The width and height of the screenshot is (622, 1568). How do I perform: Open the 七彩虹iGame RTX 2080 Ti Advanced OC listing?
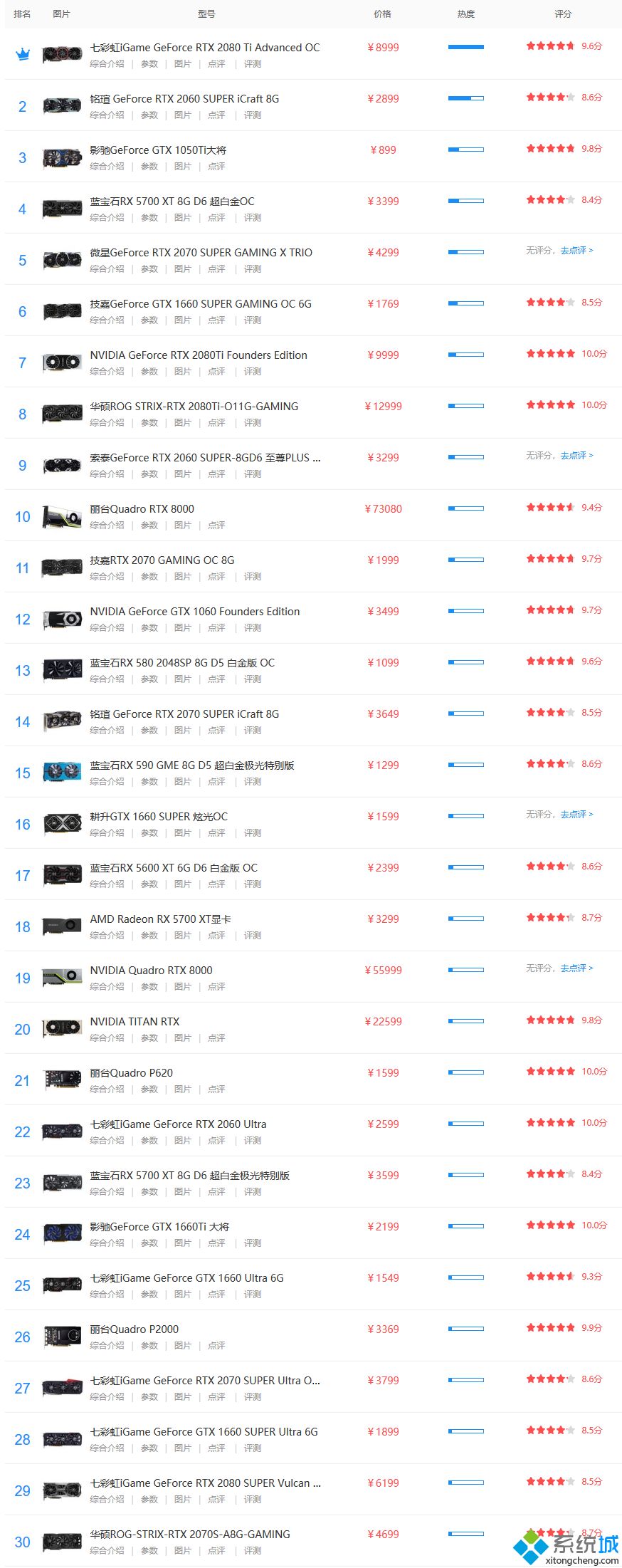[x=205, y=48]
